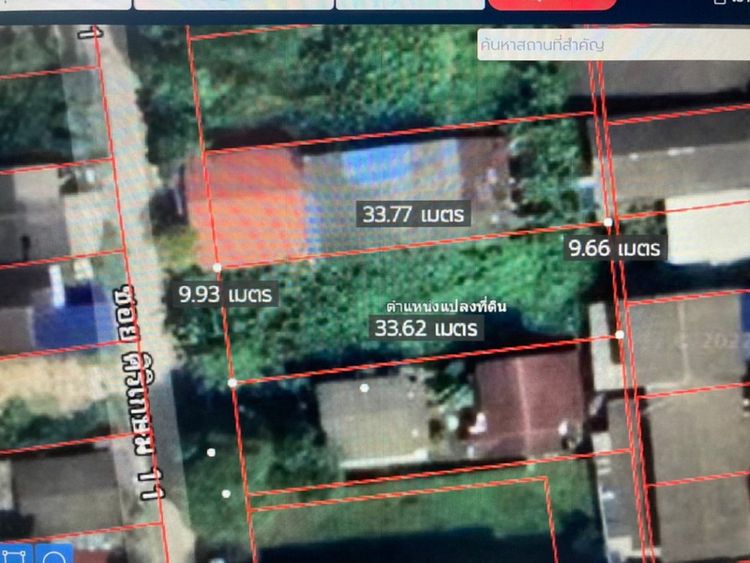750x563 pixels.
Task: Open the place search box
Action: [x=612, y=45]
